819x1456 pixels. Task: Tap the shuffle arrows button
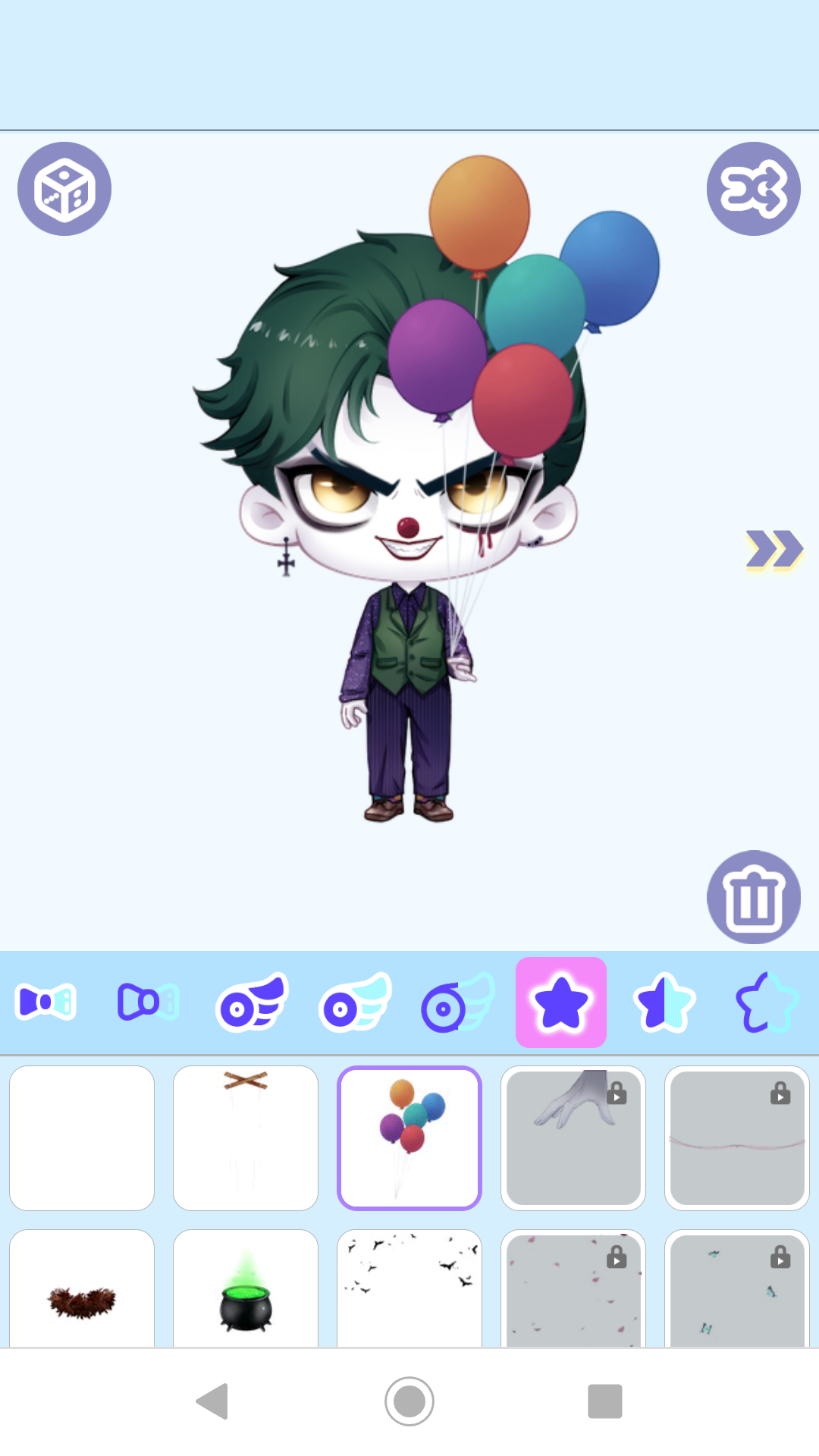point(753,189)
